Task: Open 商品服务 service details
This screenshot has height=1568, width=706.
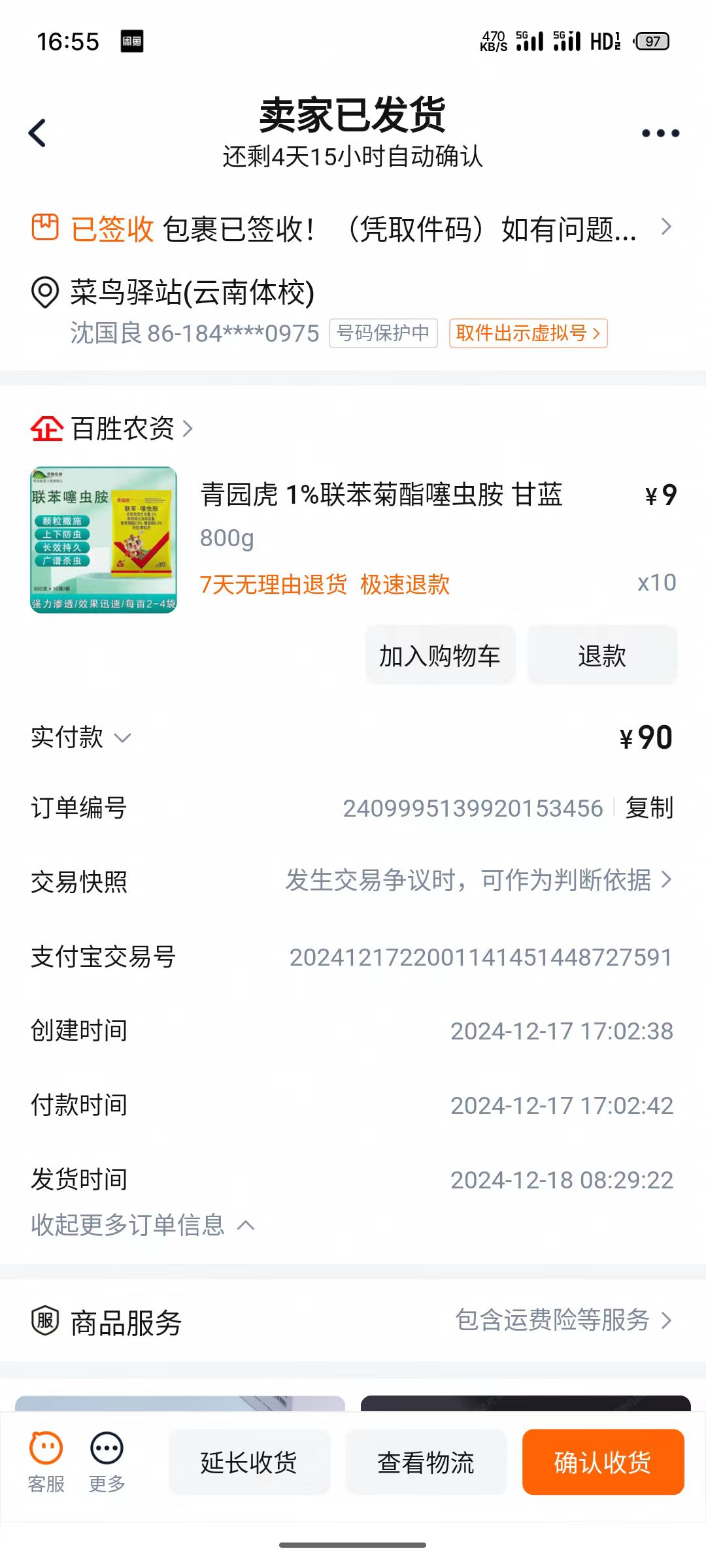Action: click(x=353, y=1321)
